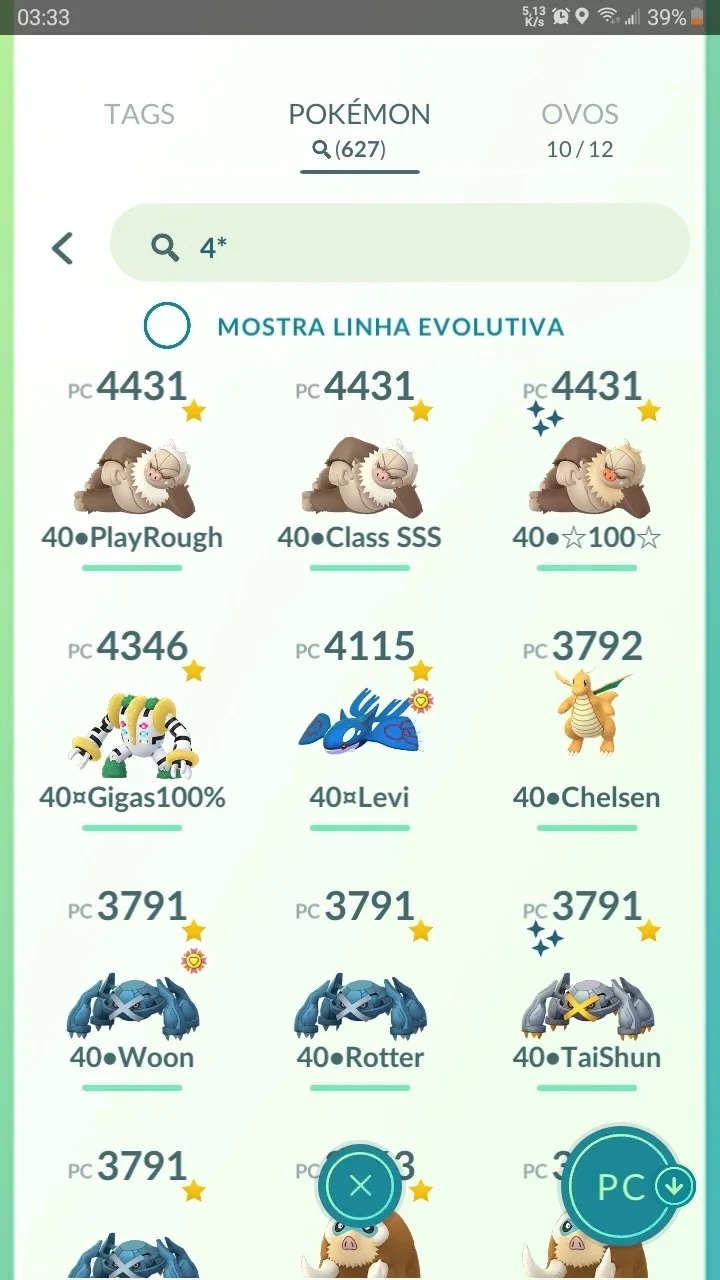Switch to the Tags tab

pyautogui.click(x=139, y=114)
